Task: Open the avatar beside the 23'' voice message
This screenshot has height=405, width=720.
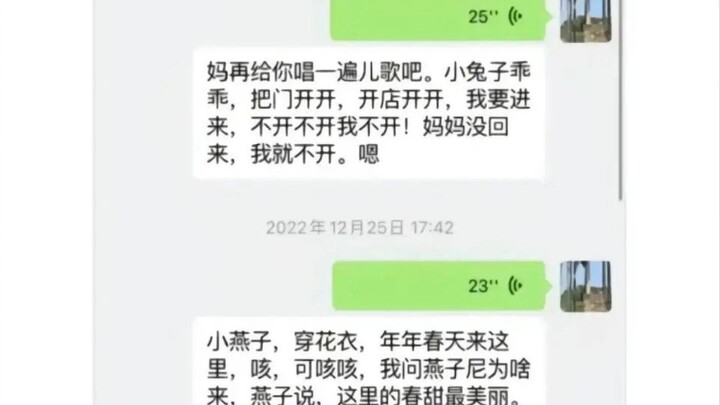Action: [x=585, y=286]
